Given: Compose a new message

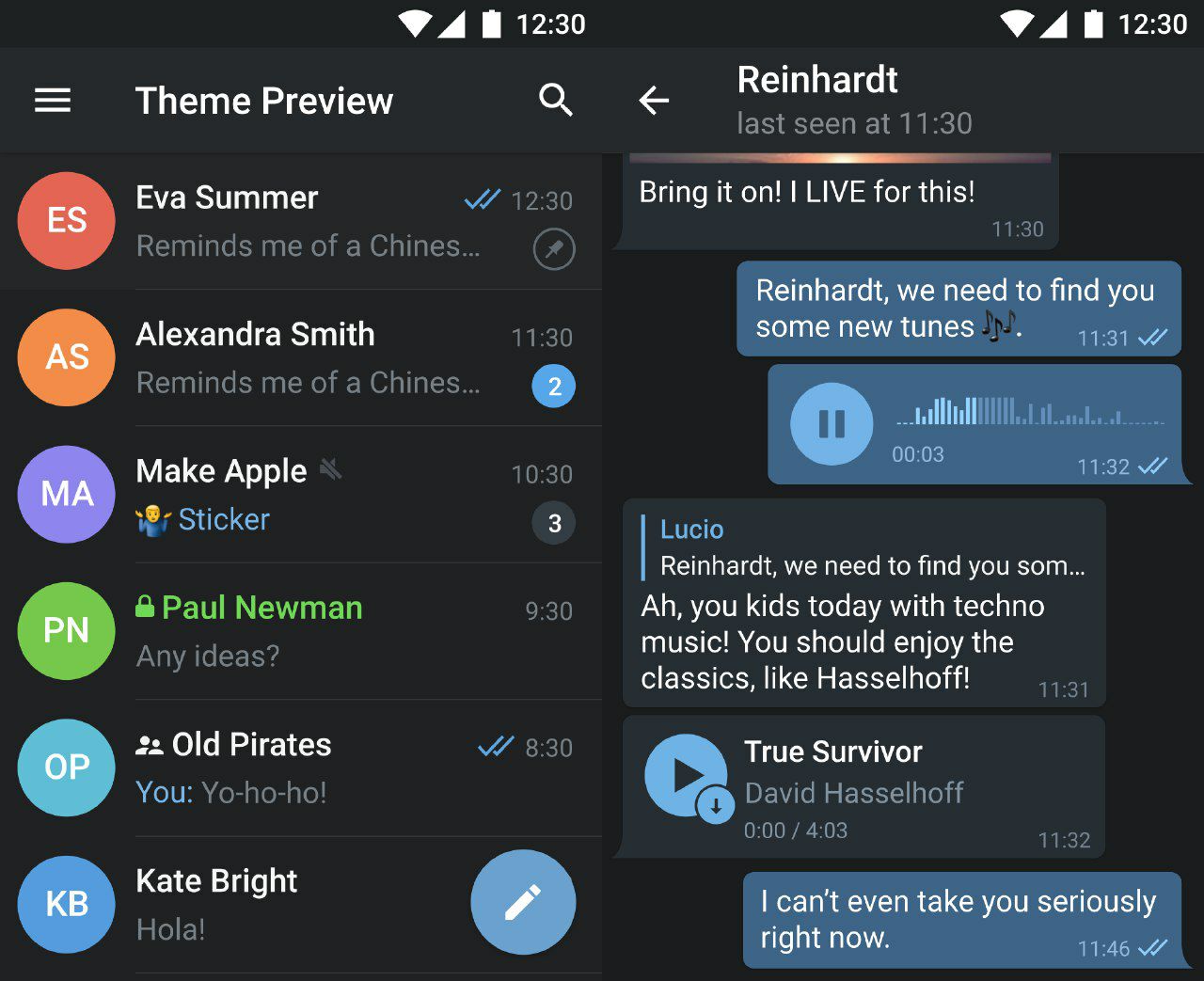Looking at the screenshot, I should coord(523,902).
